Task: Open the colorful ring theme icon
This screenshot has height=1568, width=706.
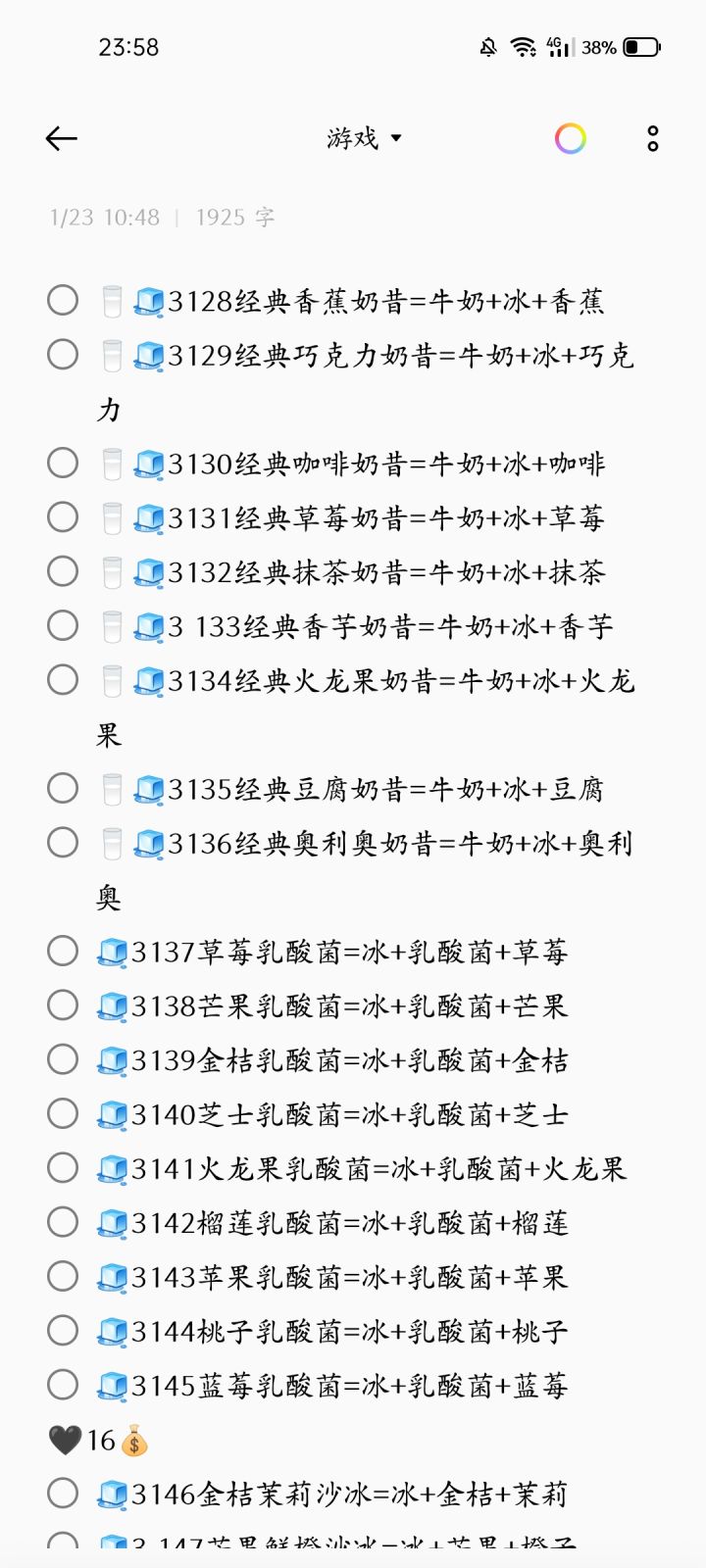Action: tap(571, 138)
